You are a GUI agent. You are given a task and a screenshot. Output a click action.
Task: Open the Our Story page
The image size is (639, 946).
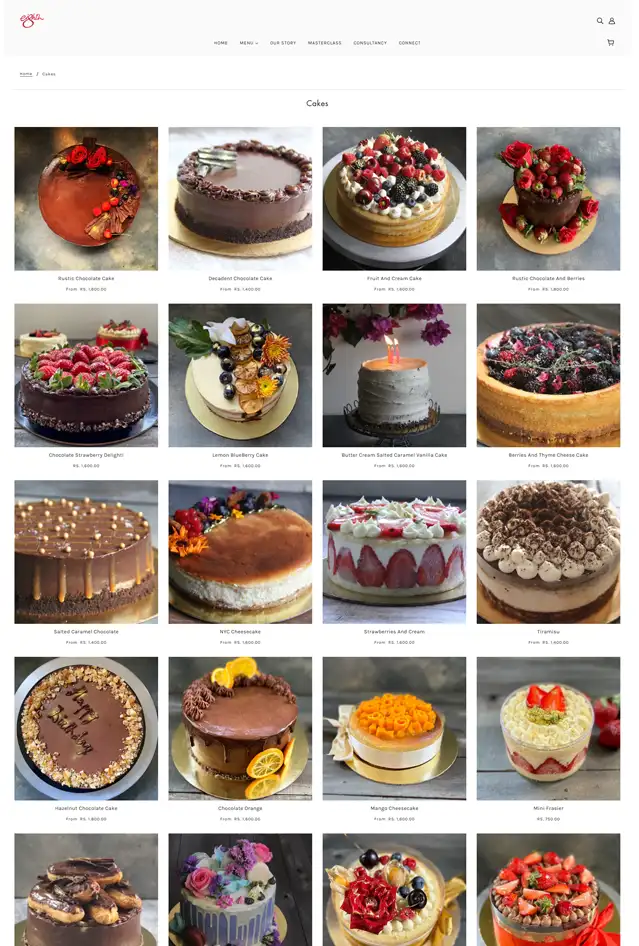click(283, 43)
